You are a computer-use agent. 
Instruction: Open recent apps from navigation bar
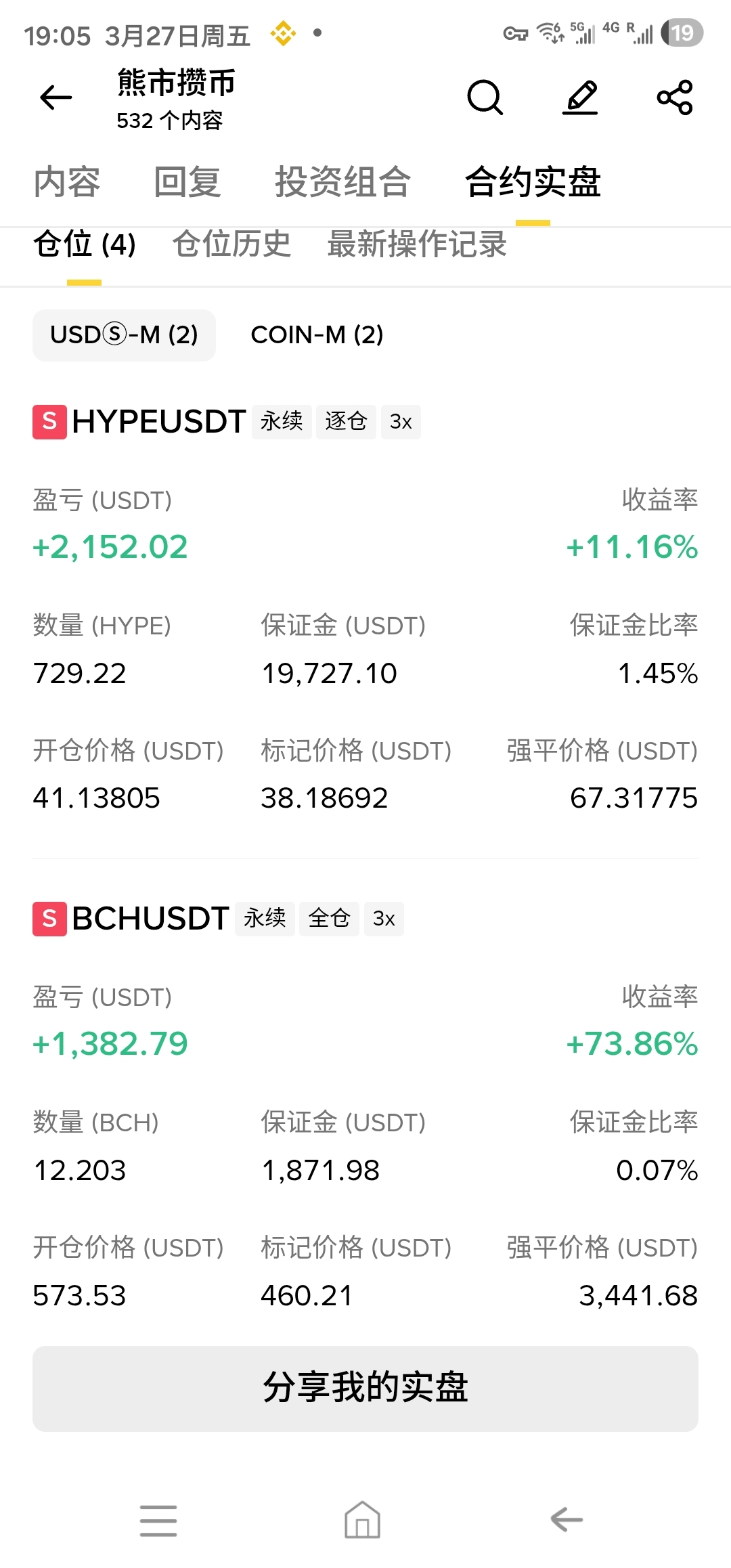click(158, 1521)
